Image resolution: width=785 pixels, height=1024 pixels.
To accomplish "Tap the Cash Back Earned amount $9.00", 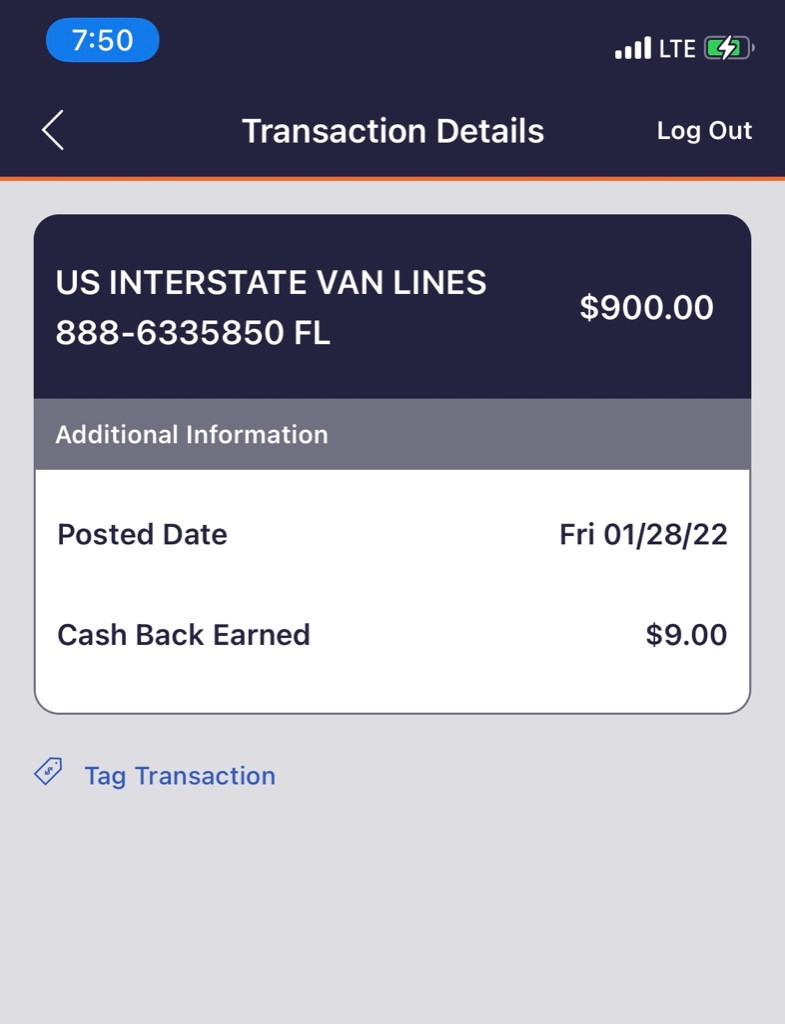I will tap(688, 634).
